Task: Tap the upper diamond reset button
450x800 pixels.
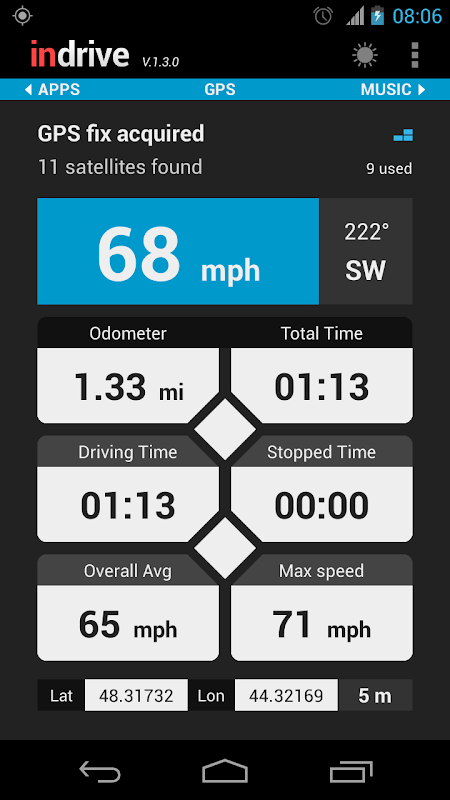Action: (x=225, y=429)
